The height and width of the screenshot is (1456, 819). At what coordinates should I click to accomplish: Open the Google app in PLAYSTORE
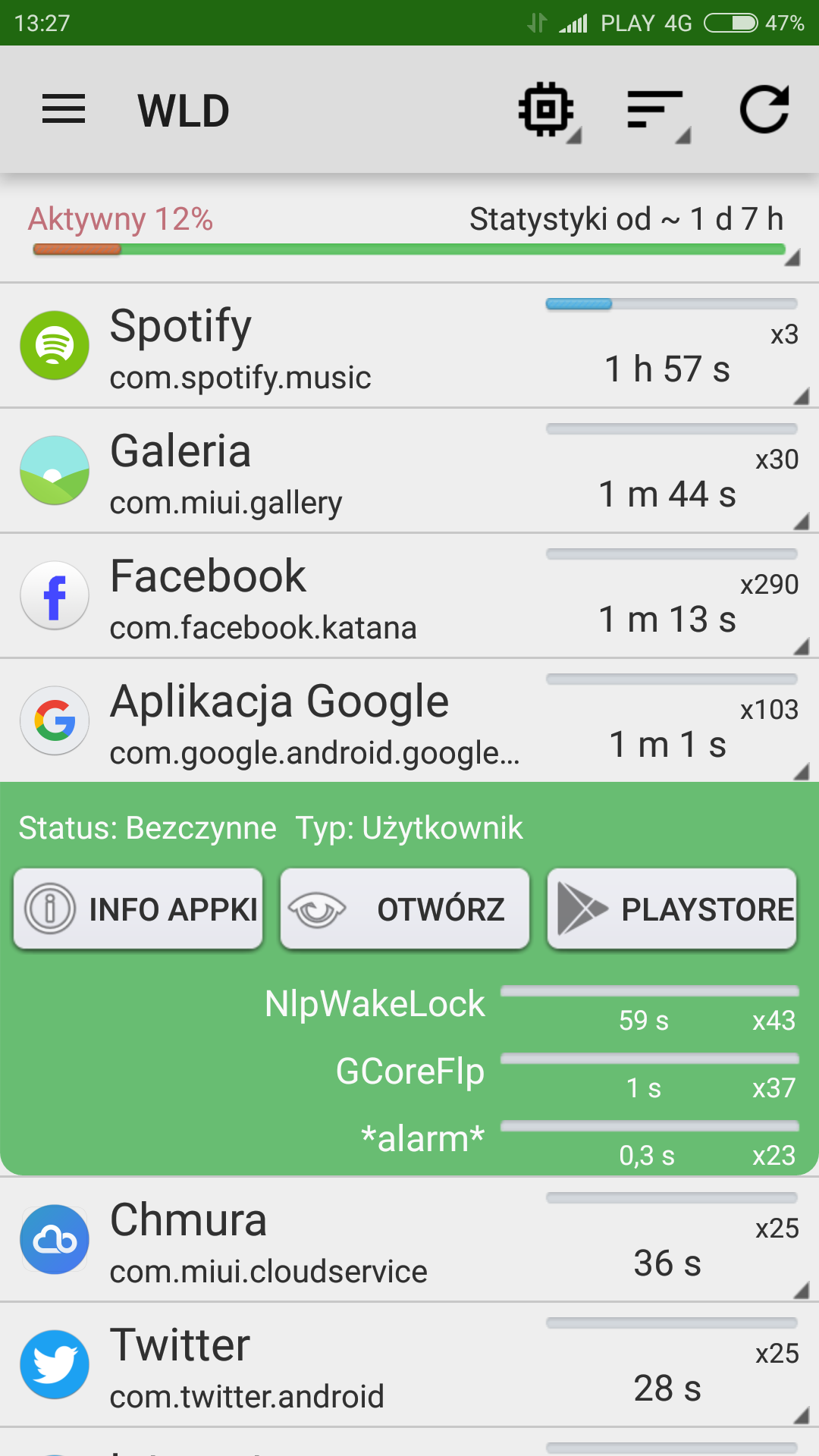(x=672, y=908)
